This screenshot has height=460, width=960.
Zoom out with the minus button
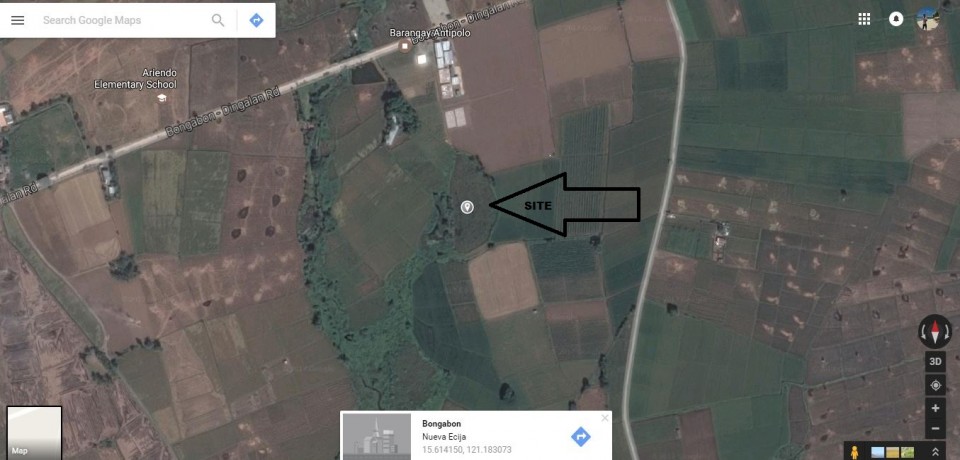click(x=936, y=429)
